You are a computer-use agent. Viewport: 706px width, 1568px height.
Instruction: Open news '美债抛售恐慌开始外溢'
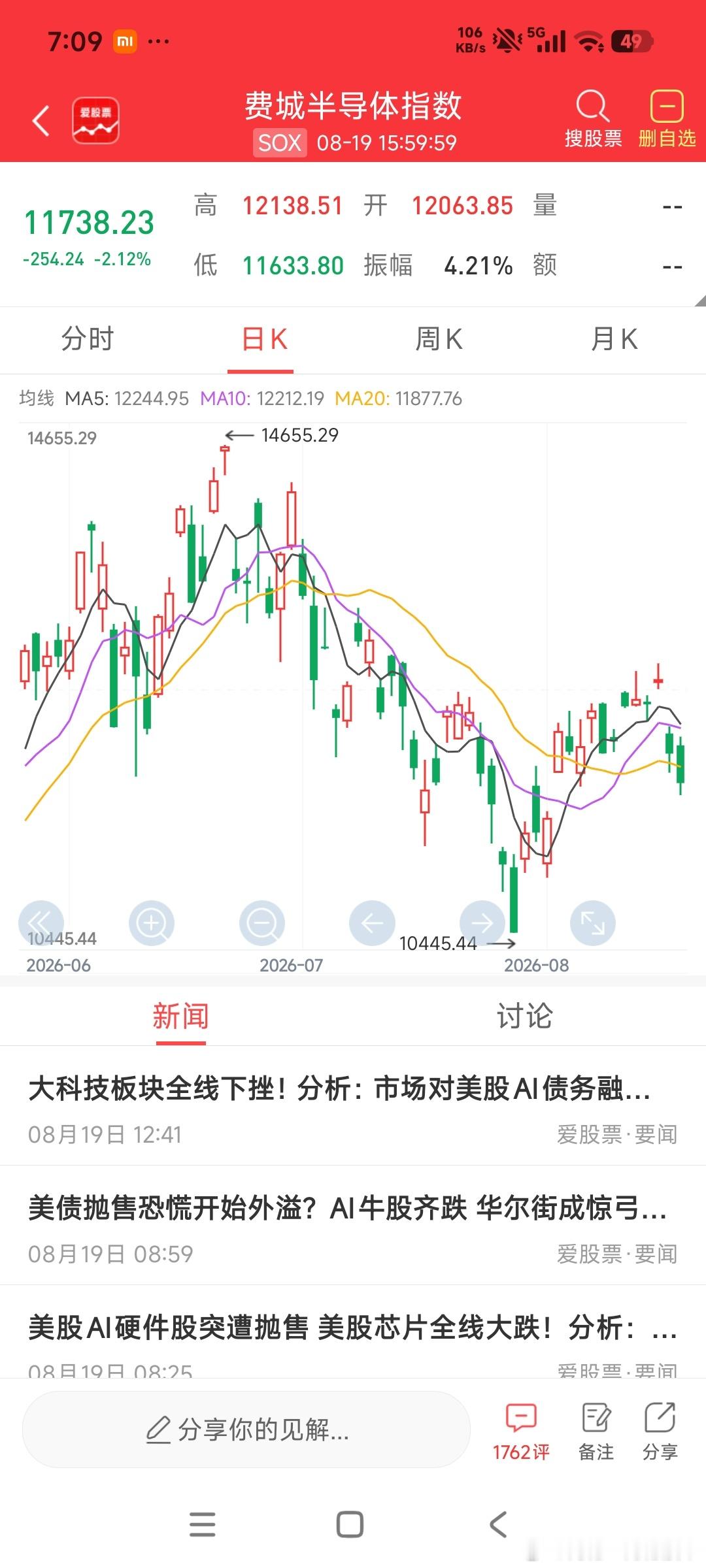coord(353,1227)
